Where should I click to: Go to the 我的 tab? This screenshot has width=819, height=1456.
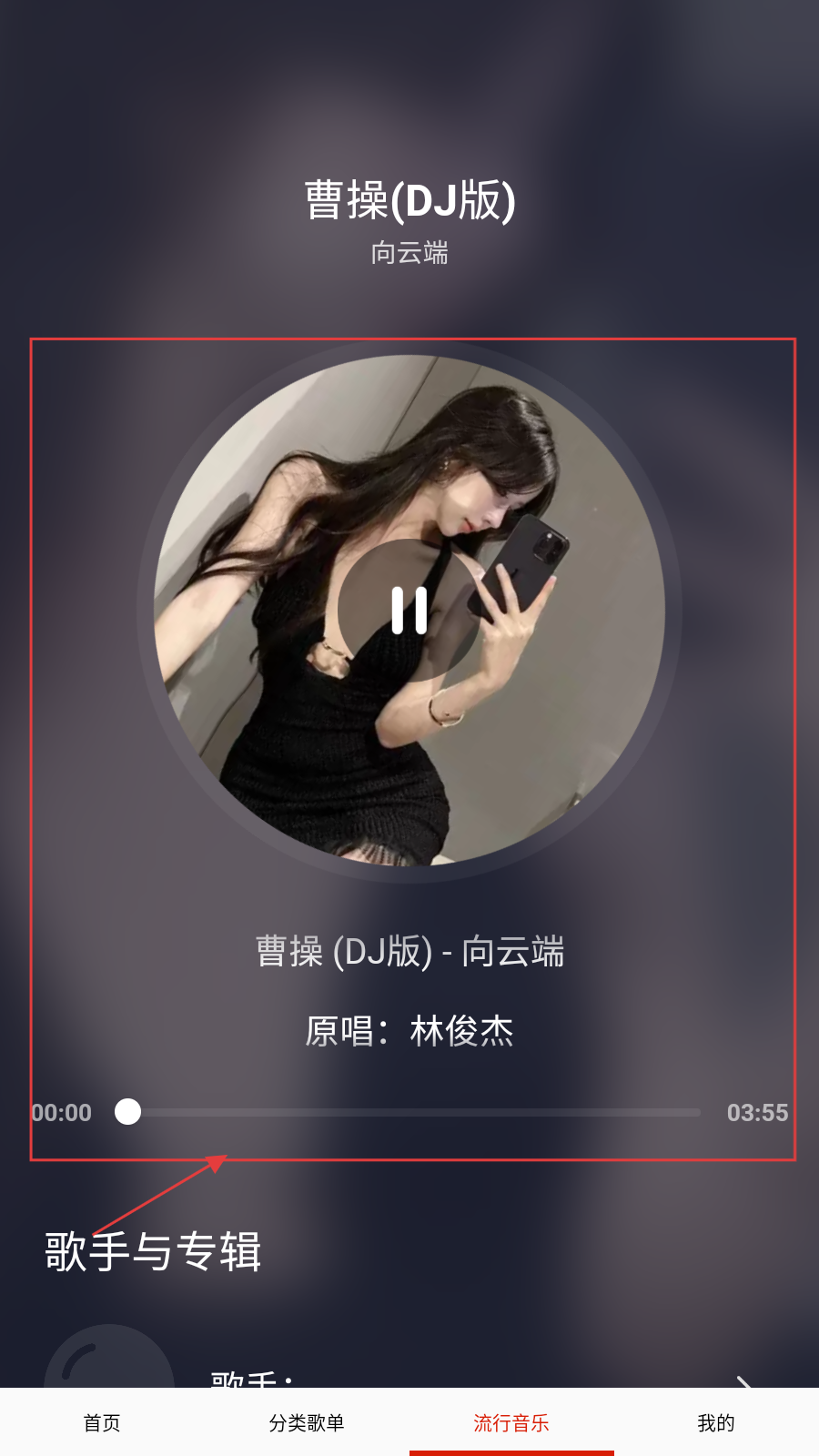(716, 1422)
